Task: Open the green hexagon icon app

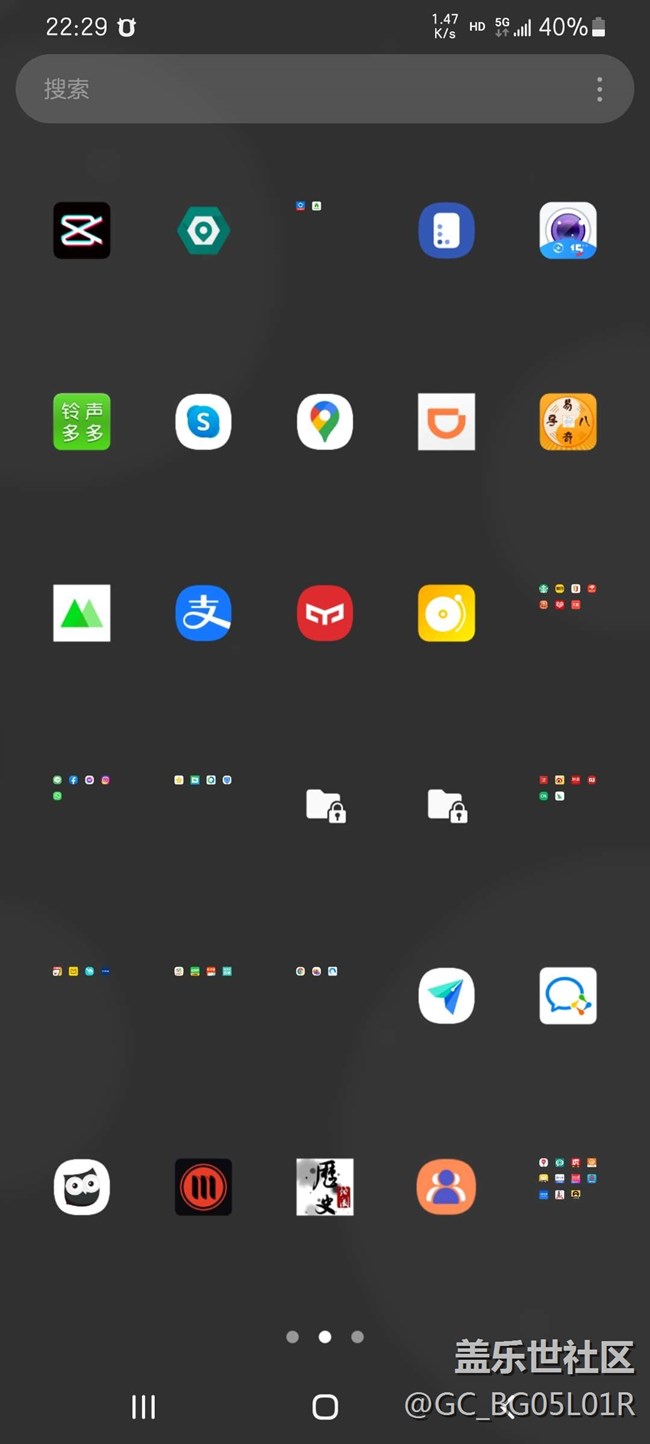Action: click(203, 230)
